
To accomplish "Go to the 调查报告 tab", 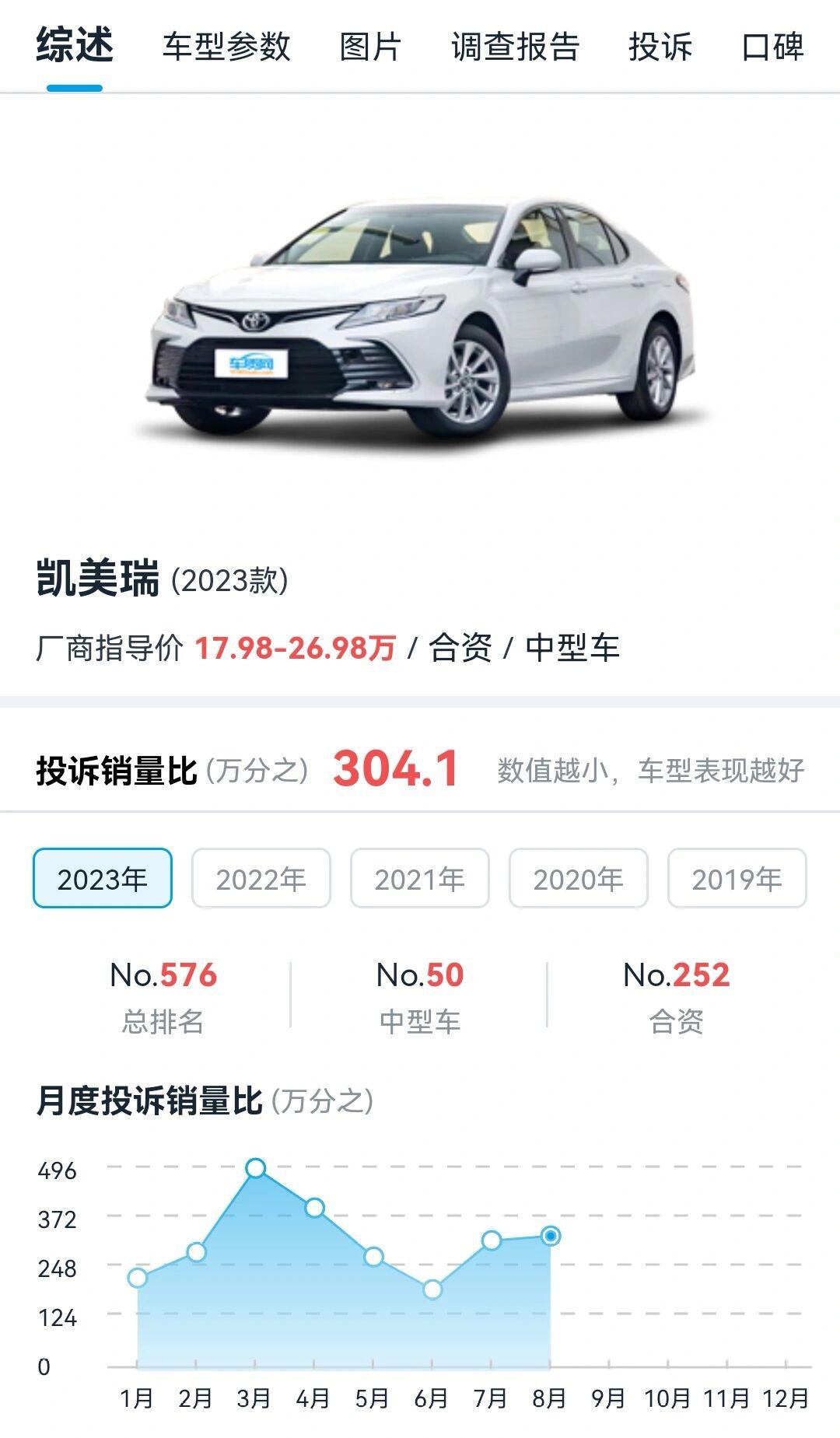I will pos(515,47).
